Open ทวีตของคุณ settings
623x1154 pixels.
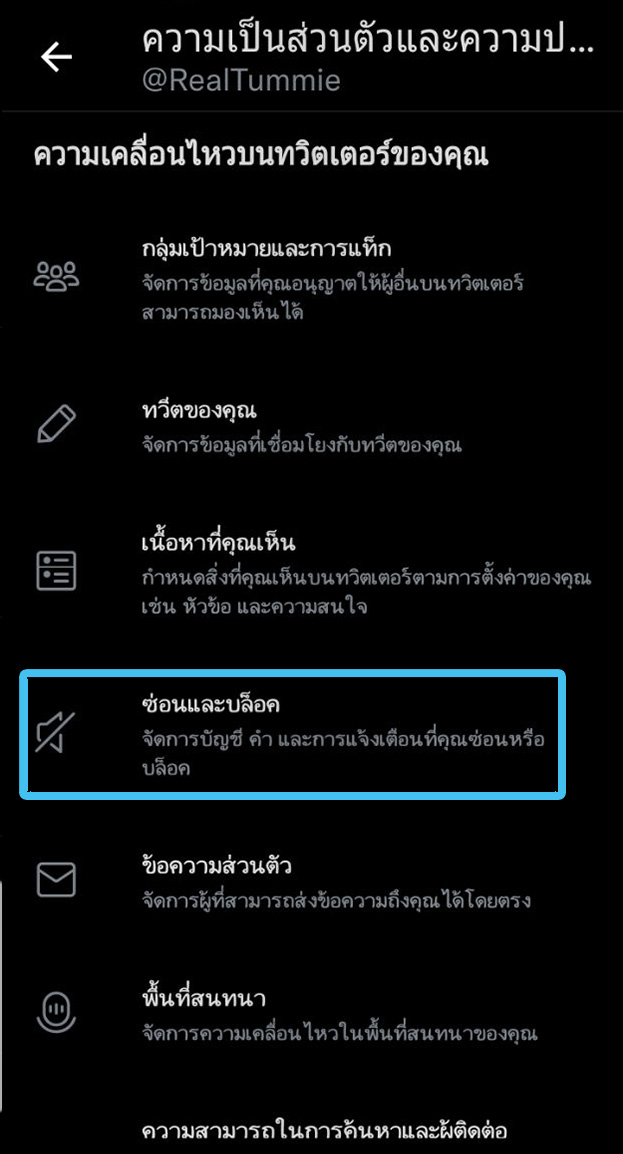coord(310,427)
